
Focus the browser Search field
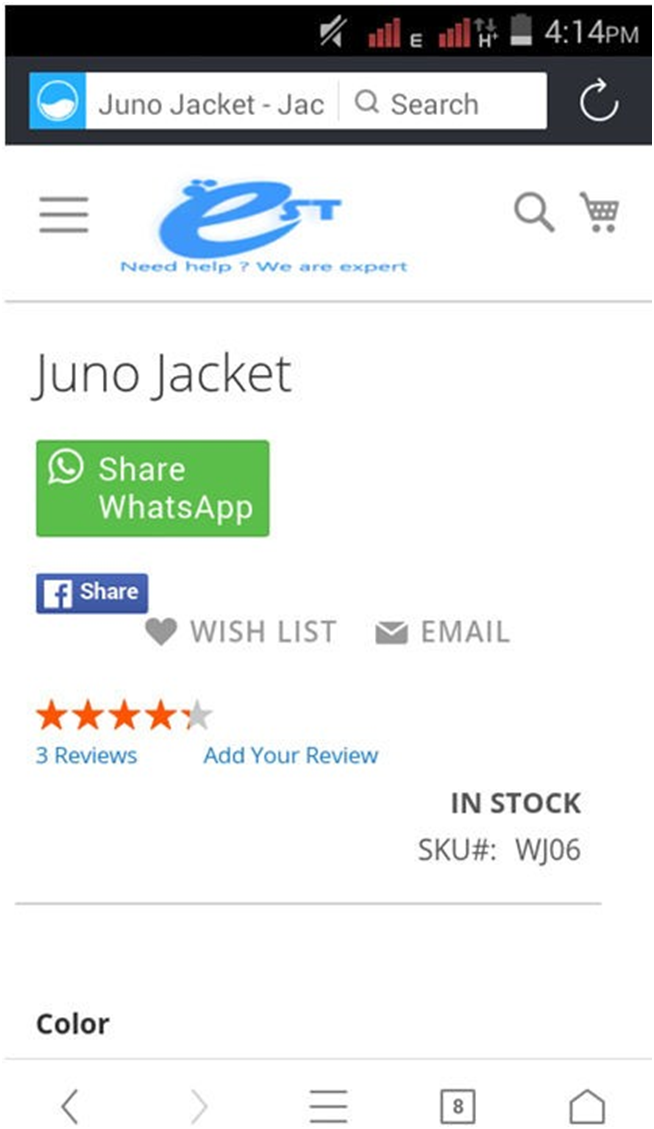click(x=442, y=104)
